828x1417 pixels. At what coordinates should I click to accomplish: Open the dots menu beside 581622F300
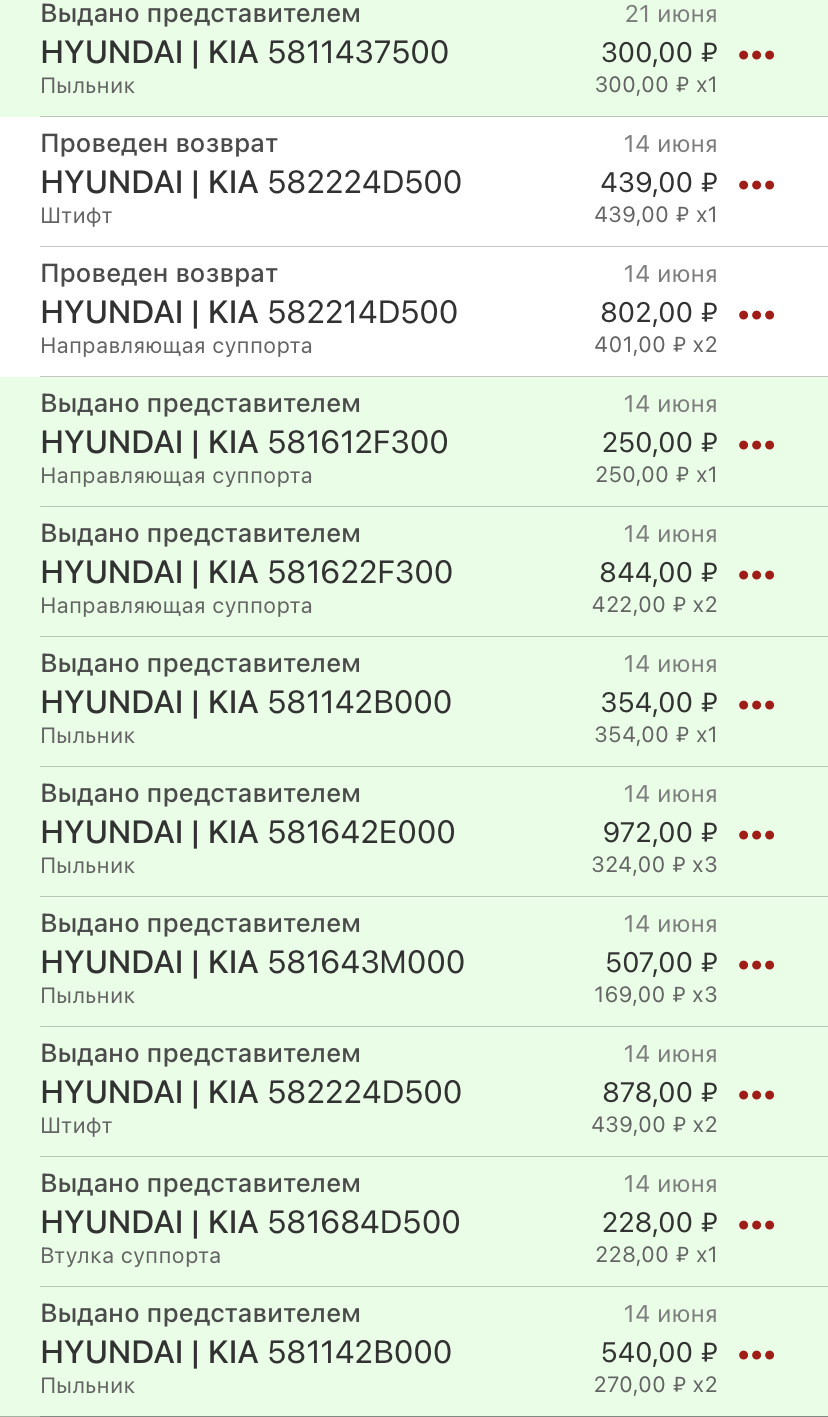tap(756, 575)
